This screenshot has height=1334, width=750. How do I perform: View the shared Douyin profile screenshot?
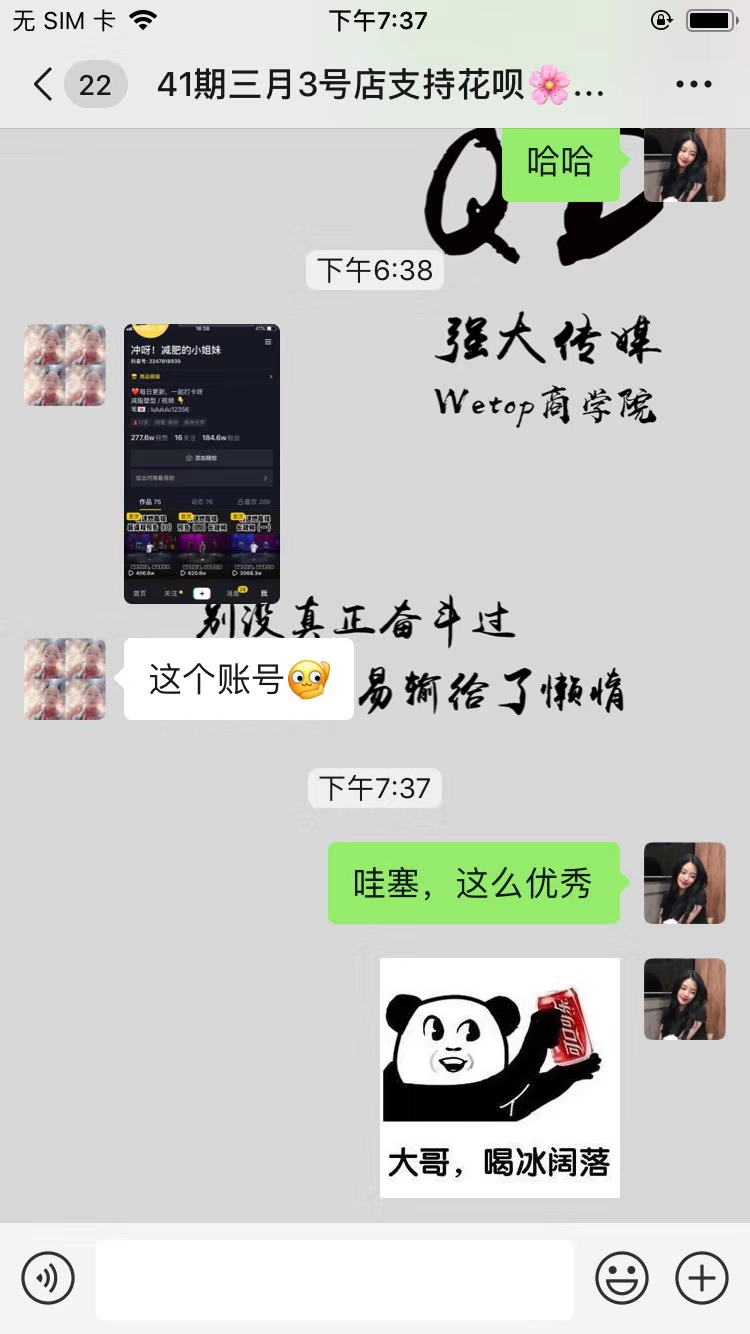coord(202,464)
